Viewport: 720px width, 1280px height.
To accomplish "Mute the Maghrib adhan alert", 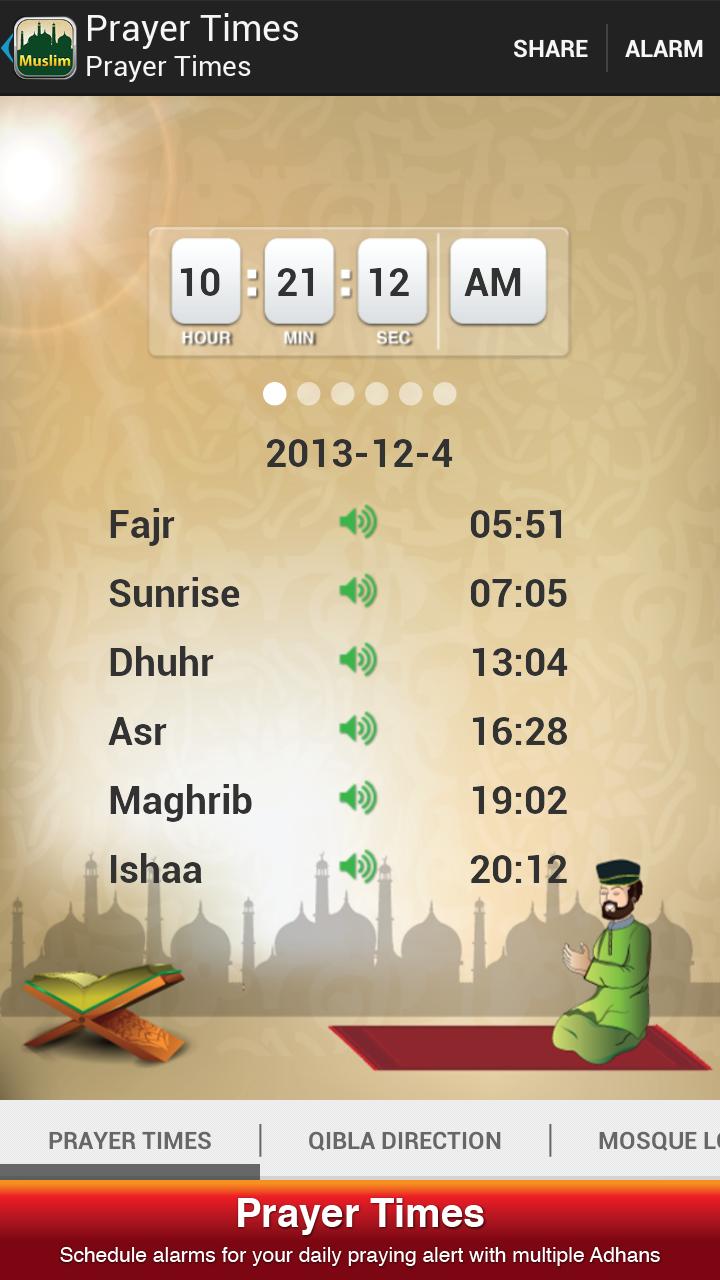I will pyautogui.click(x=358, y=798).
